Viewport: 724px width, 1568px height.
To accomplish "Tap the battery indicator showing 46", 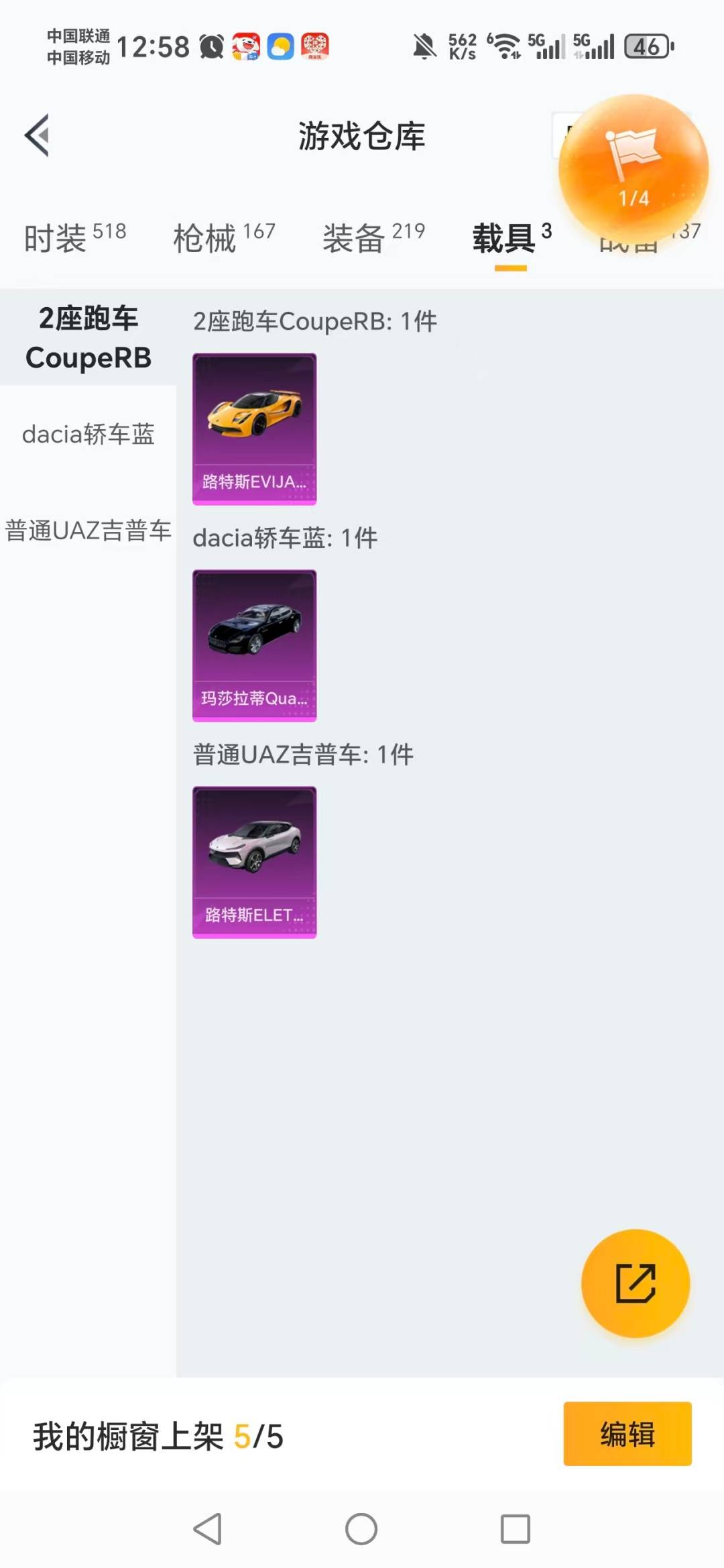I will click(x=646, y=45).
